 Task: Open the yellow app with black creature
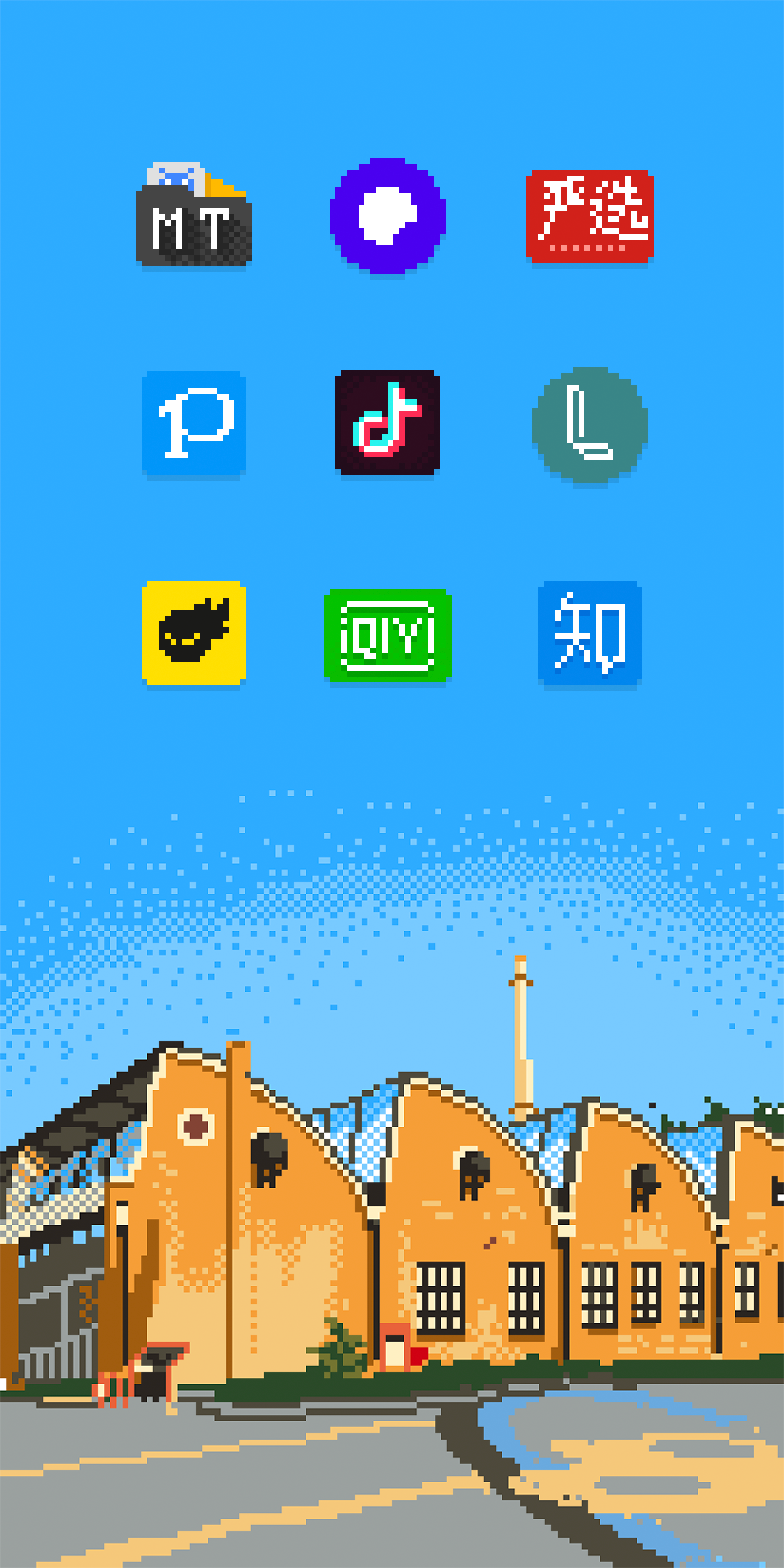[194, 632]
